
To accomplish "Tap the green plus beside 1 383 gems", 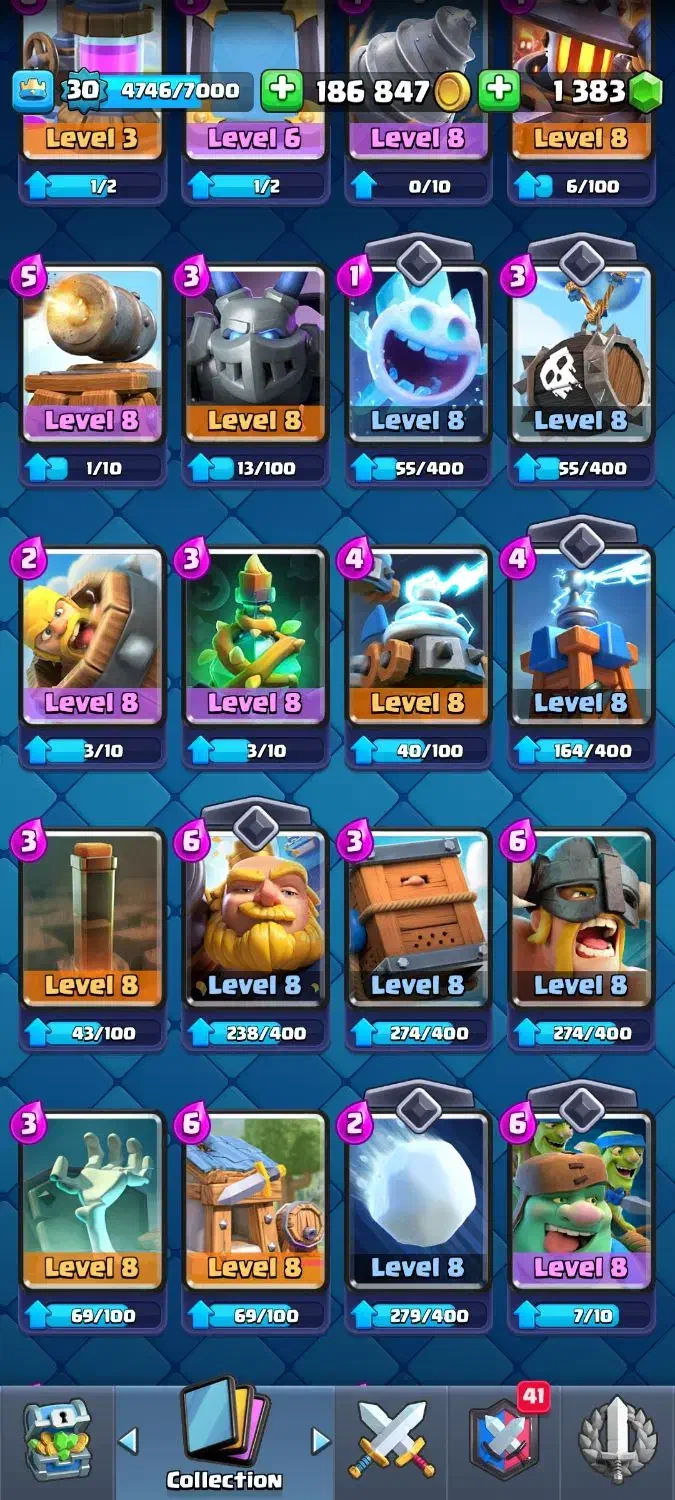I will (499, 92).
